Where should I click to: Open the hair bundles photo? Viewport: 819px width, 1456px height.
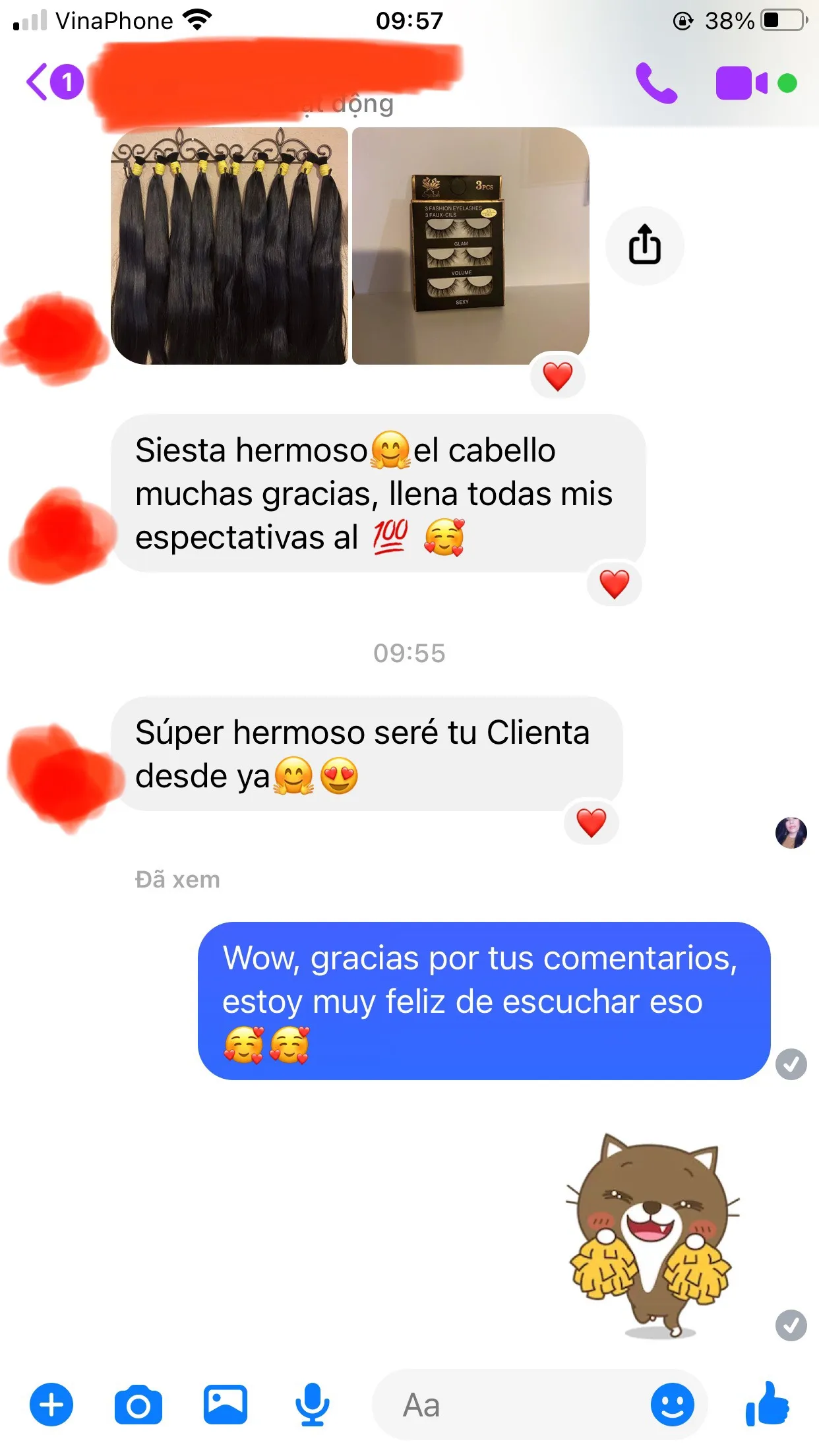pyautogui.click(x=229, y=246)
